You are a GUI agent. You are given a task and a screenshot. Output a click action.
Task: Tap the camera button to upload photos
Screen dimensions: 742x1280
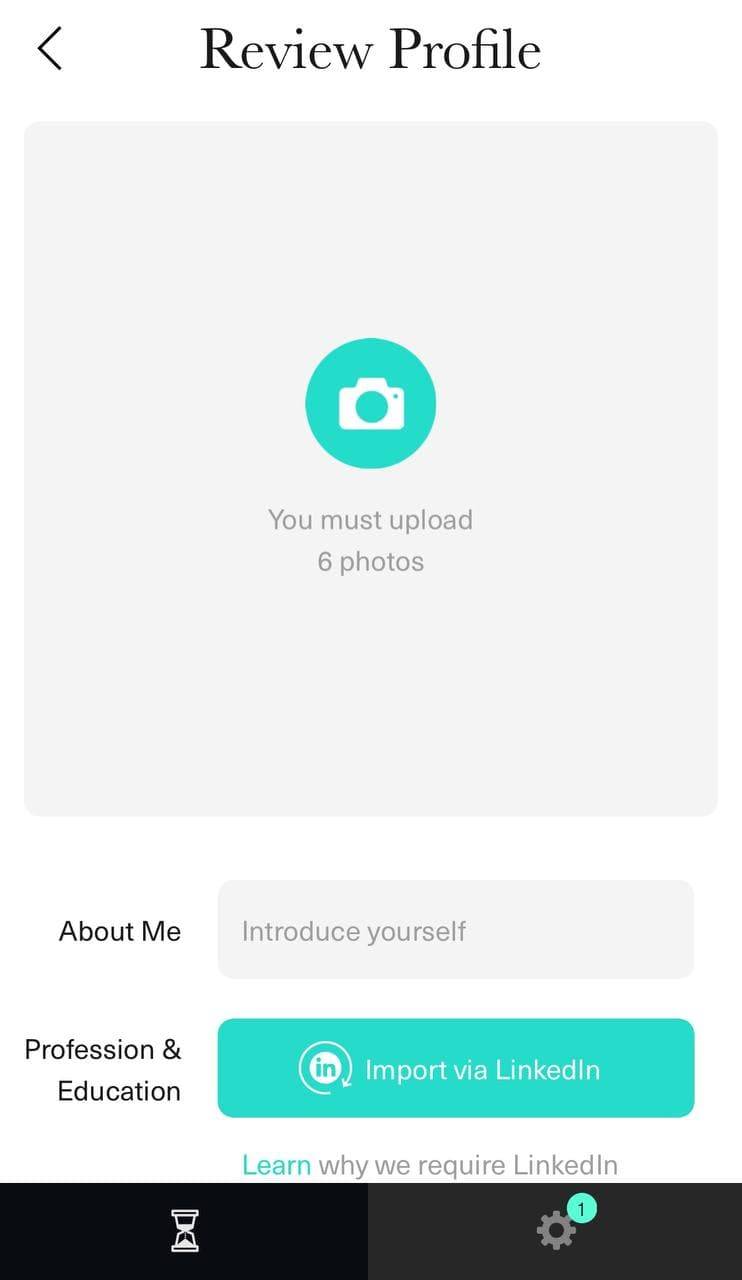(x=370, y=403)
